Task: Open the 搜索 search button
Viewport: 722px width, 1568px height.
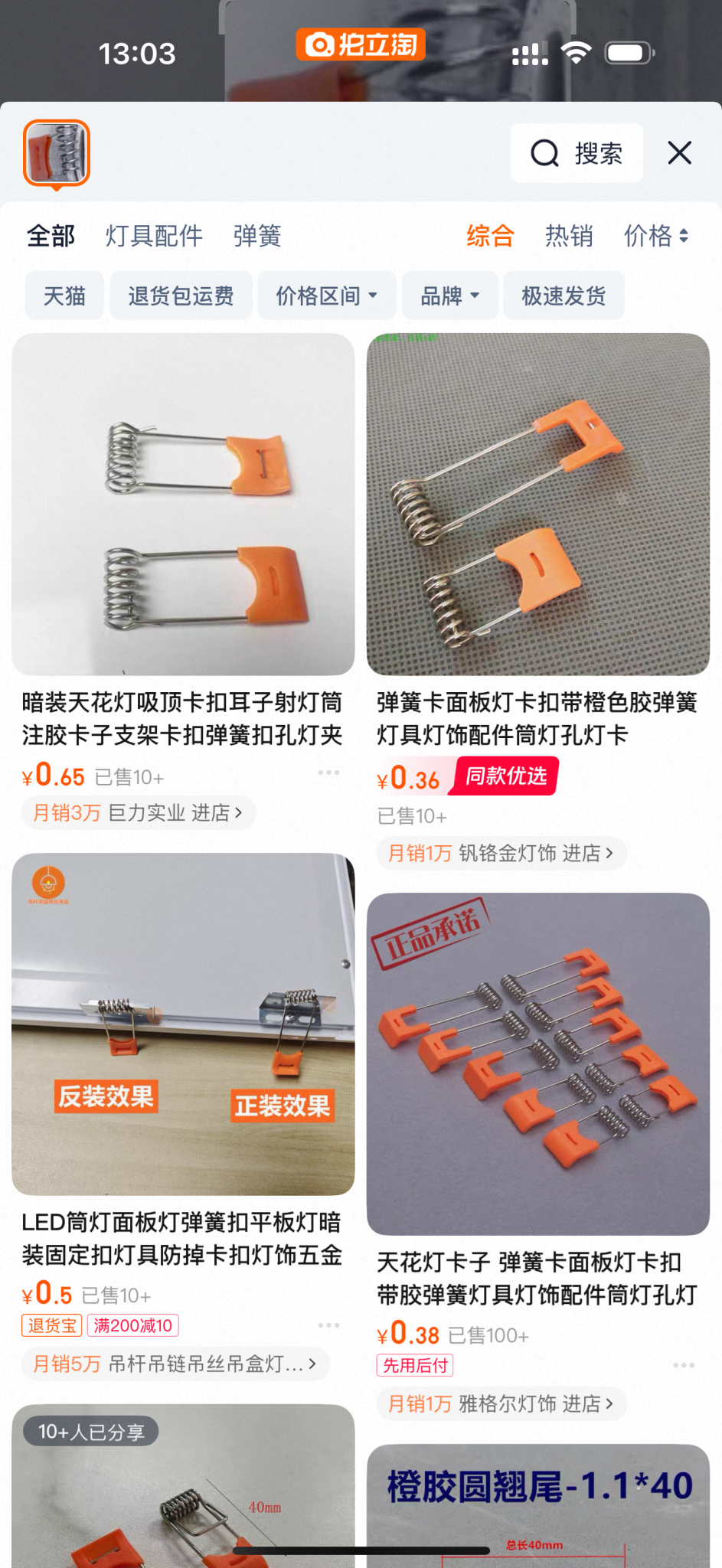Action: coord(577,153)
